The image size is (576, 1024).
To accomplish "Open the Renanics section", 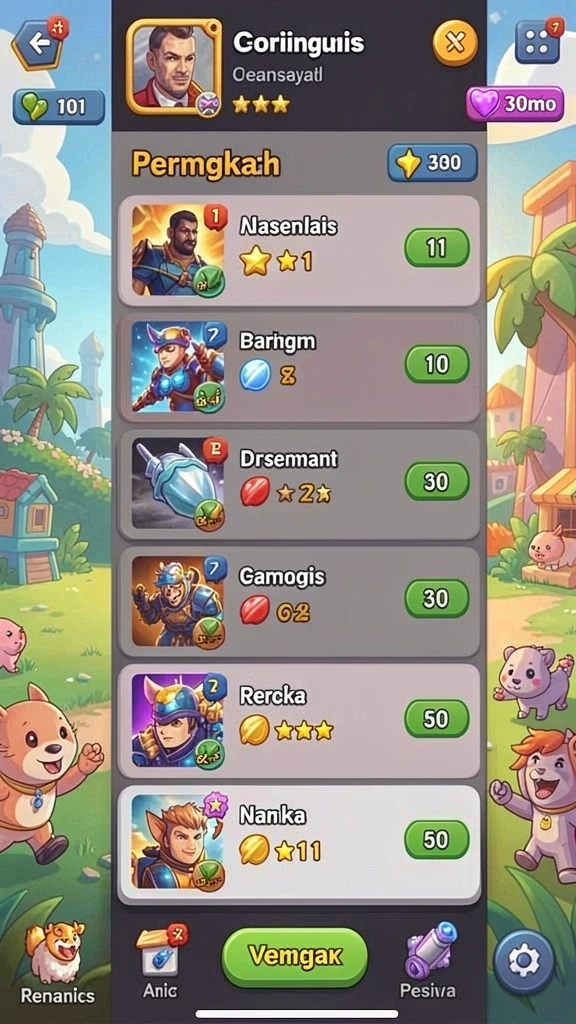I will (x=57, y=963).
